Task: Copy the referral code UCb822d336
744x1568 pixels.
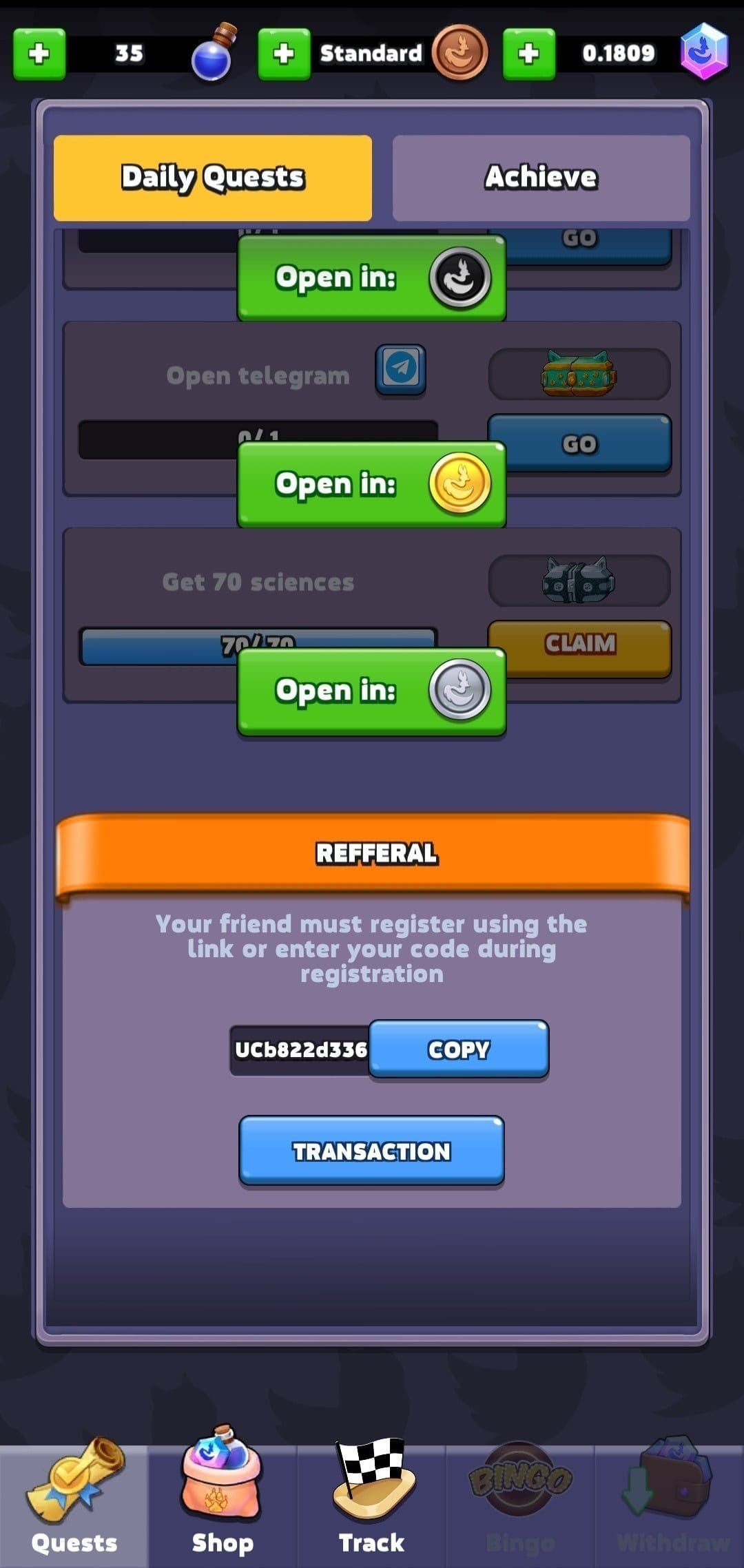Action: pos(459,1049)
